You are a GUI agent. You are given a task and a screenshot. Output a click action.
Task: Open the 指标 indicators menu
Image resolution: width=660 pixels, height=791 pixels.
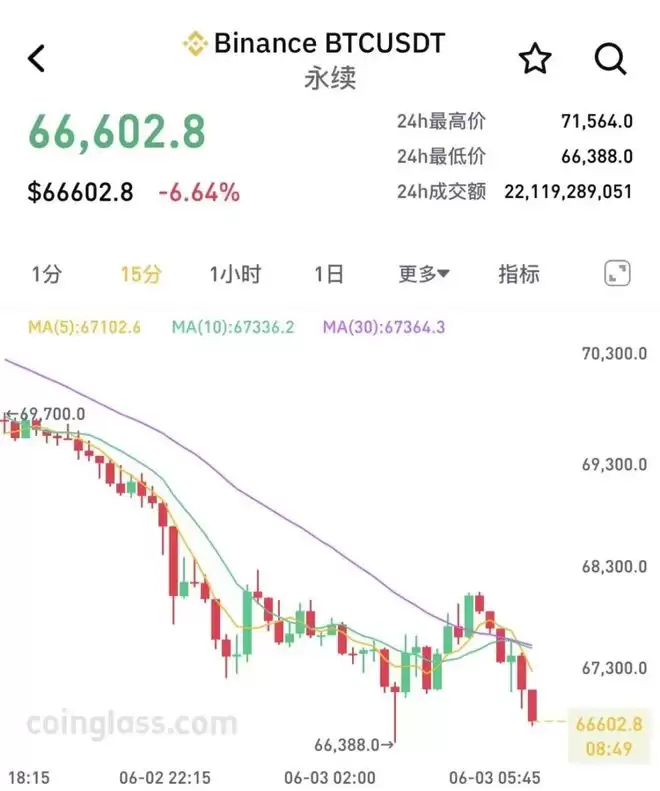coord(519,274)
